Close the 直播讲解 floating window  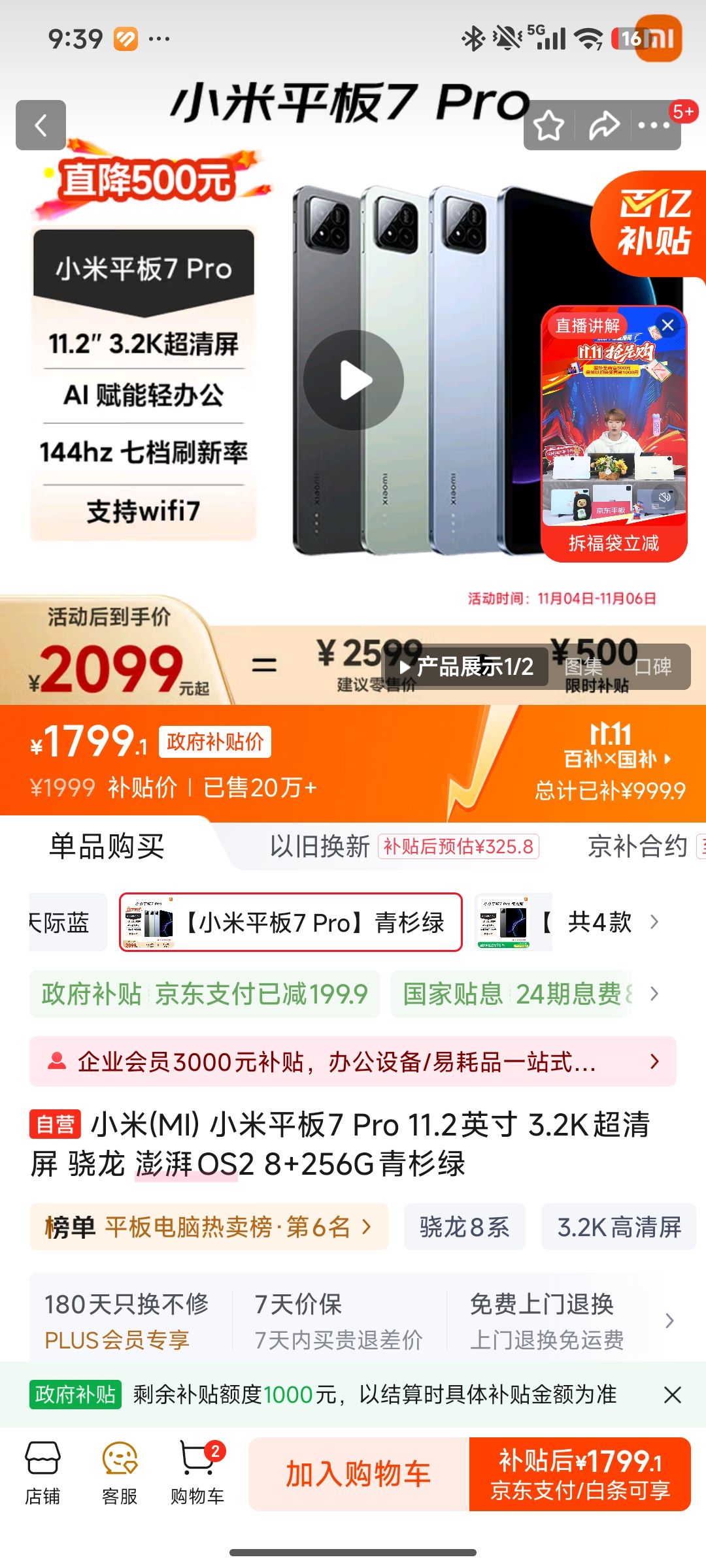click(x=667, y=325)
